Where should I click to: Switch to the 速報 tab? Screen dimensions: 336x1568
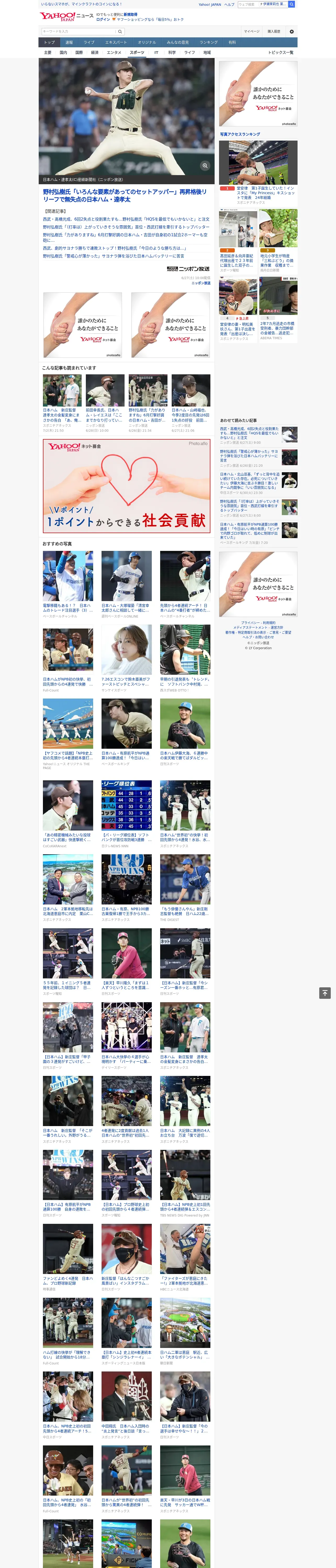point(69,43)
